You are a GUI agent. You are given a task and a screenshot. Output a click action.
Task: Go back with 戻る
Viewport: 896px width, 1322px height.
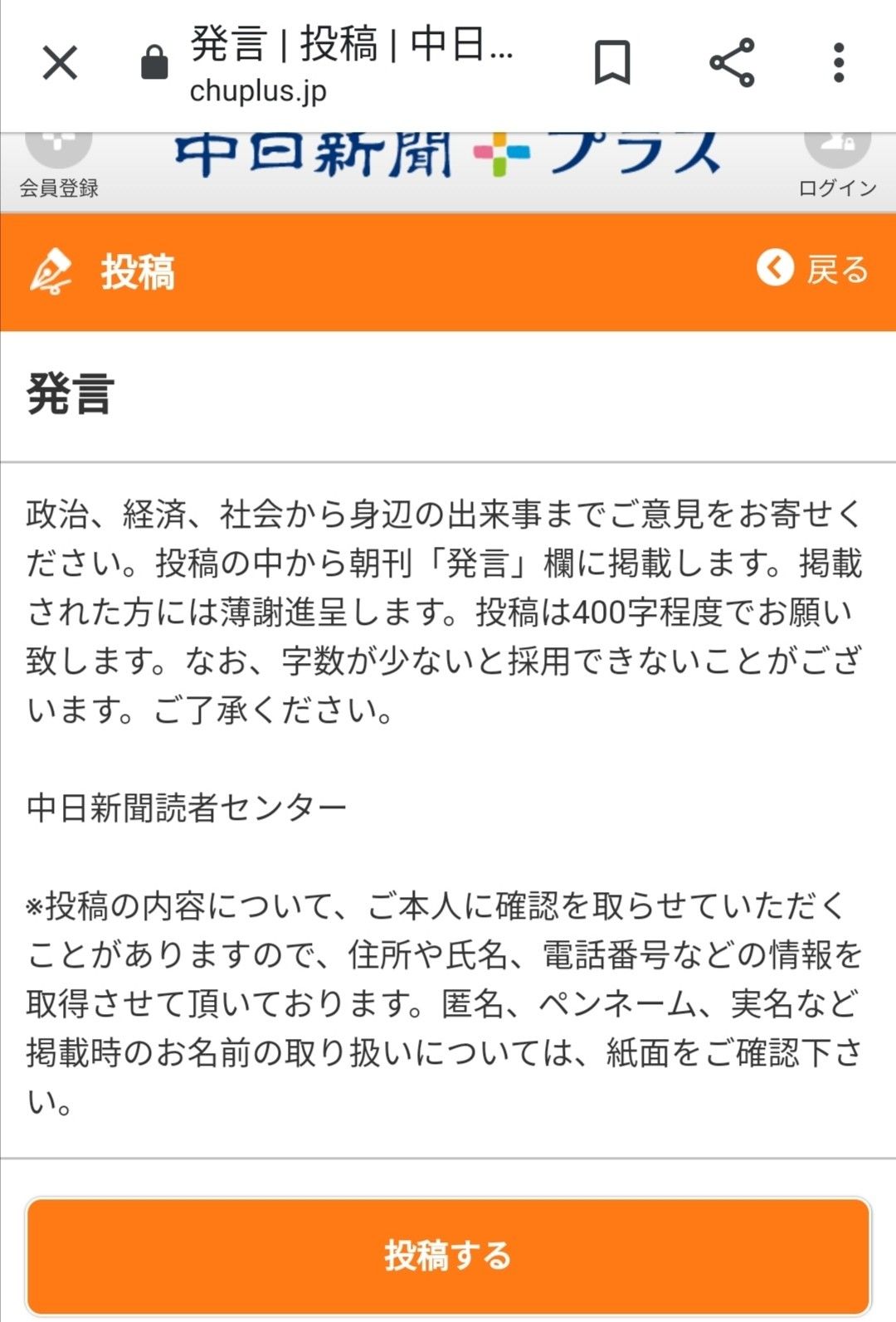[x=812, y=270]
